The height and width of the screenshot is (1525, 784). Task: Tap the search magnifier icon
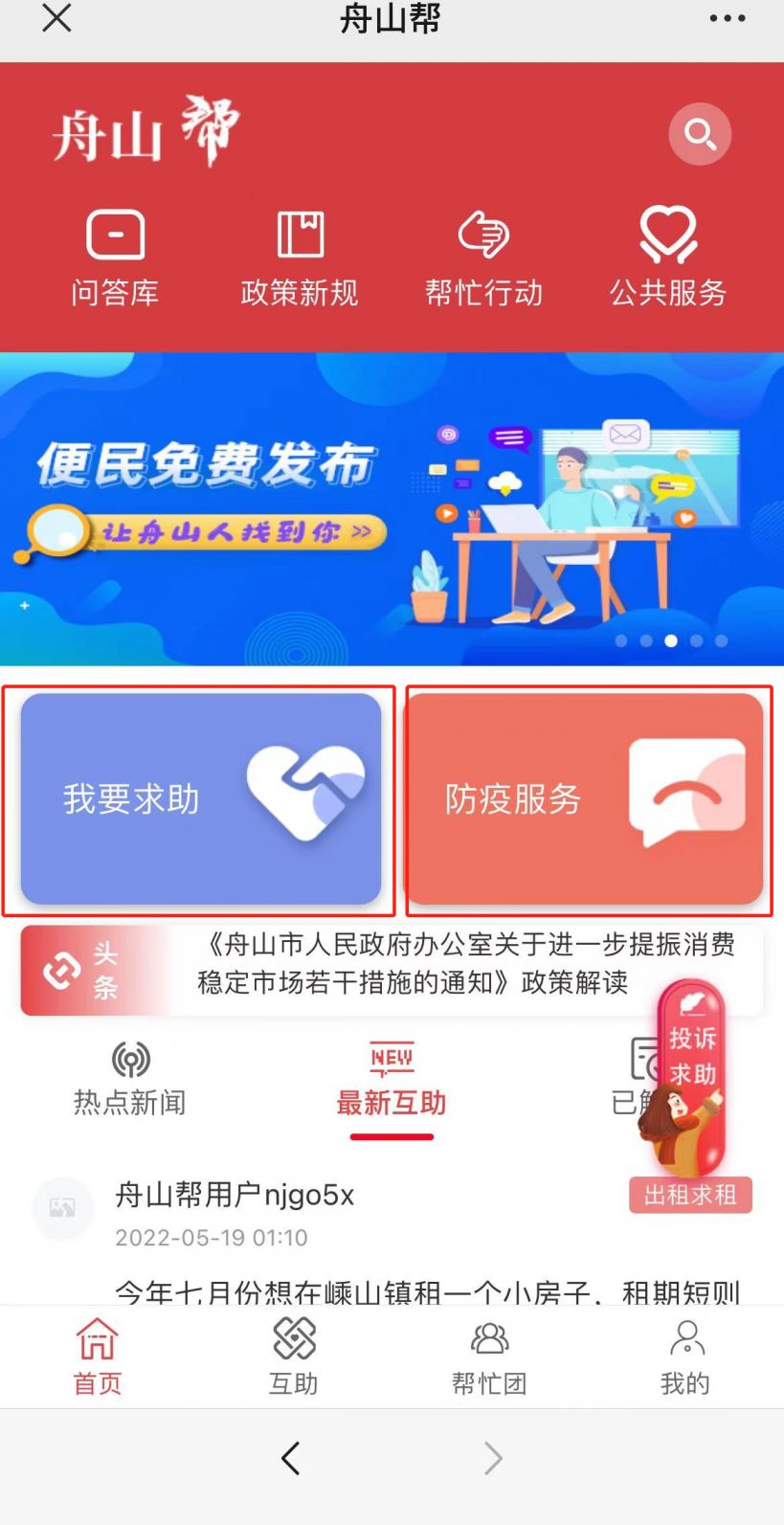coord(700,134)
